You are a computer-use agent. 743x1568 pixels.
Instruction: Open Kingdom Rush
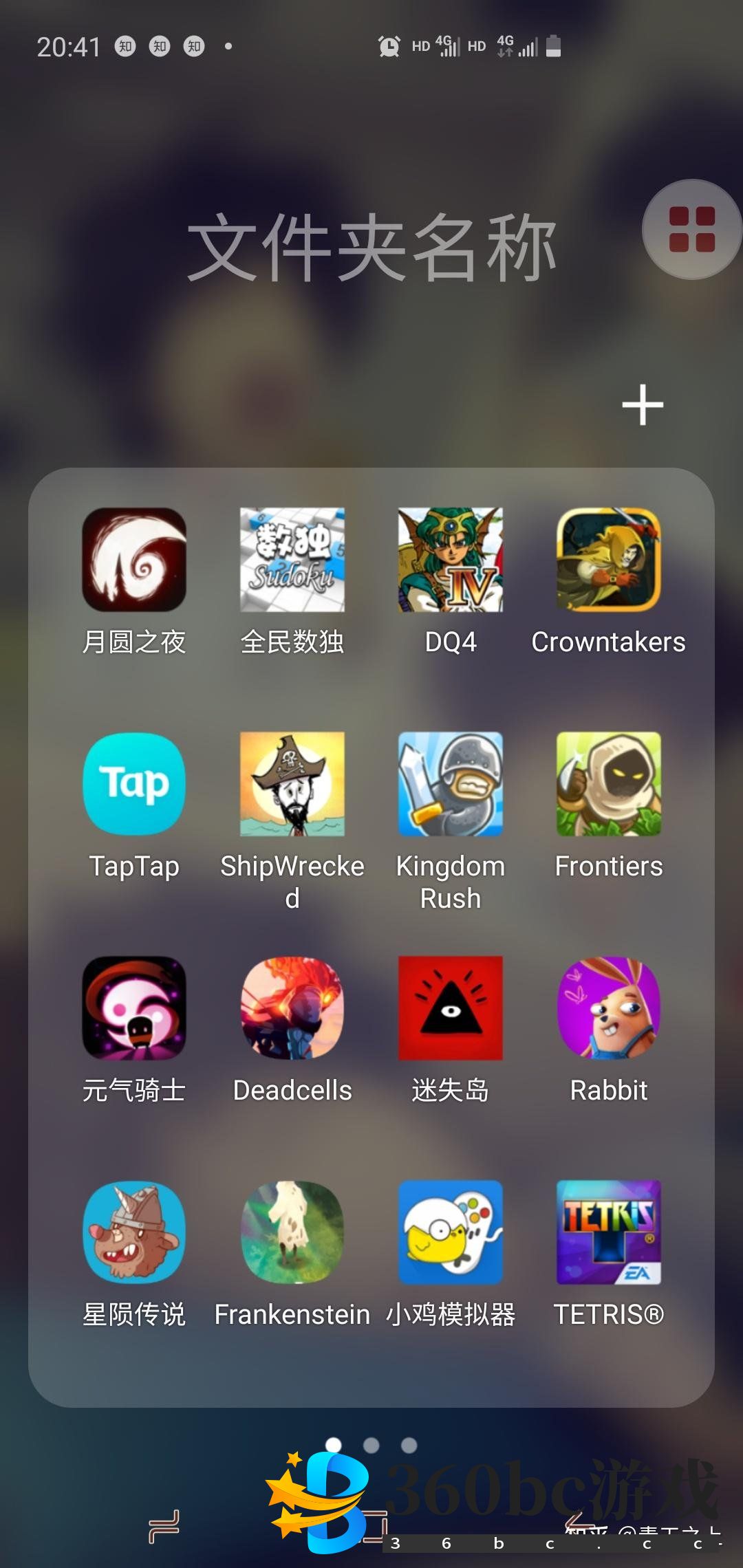coord(451,784)
